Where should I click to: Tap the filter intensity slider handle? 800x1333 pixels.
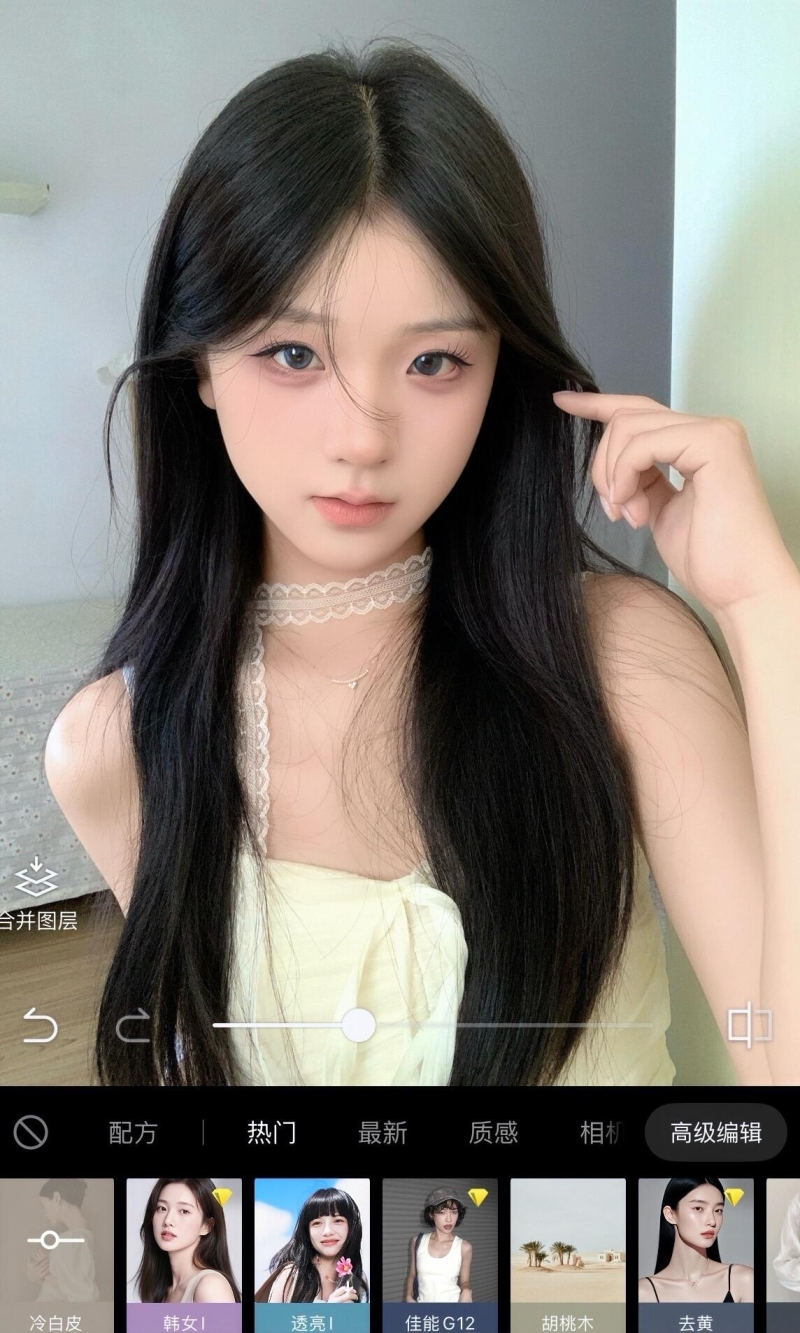[358, 1025]
